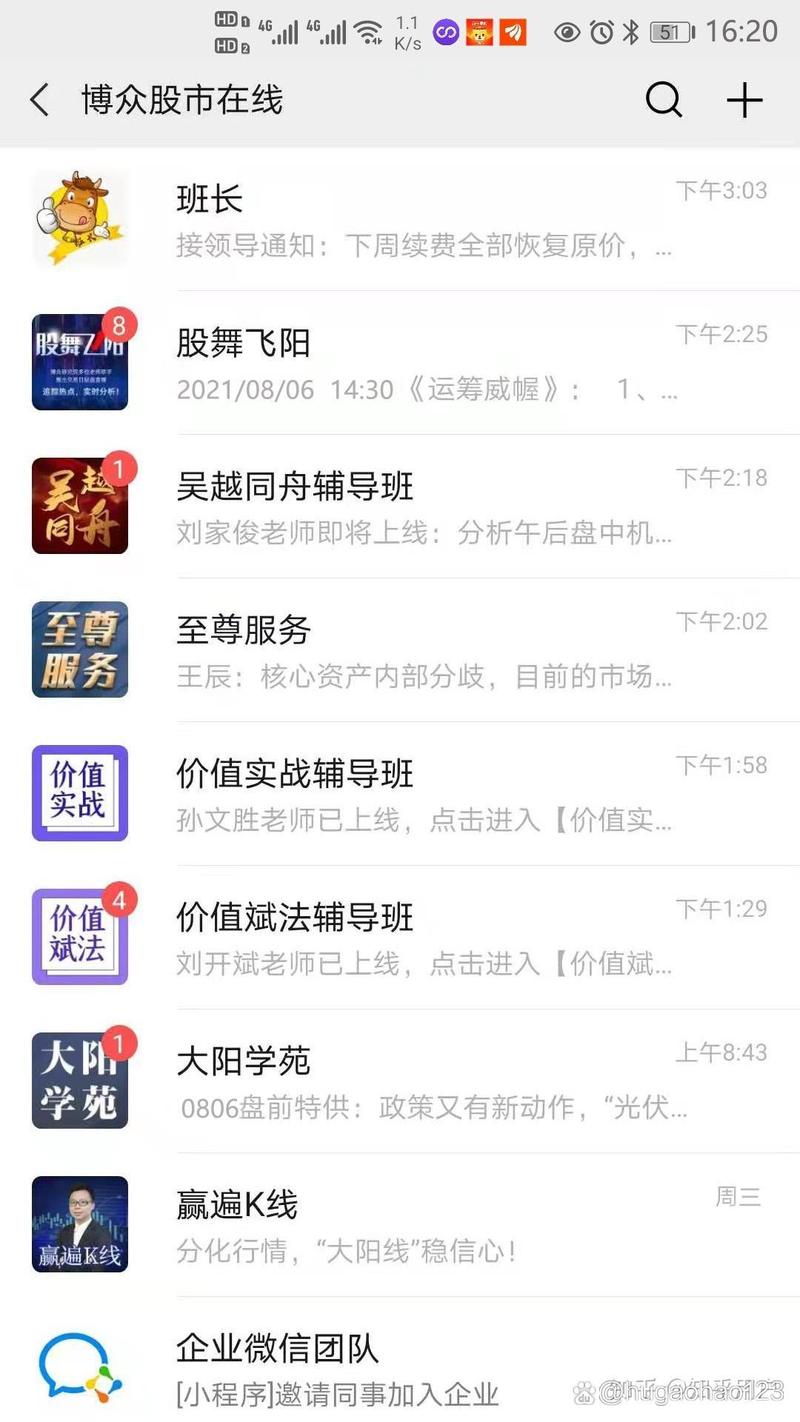800x1422 pixels.
Task: Tap the back arrow to exit 博众股市在线
Action: point(38,100)
